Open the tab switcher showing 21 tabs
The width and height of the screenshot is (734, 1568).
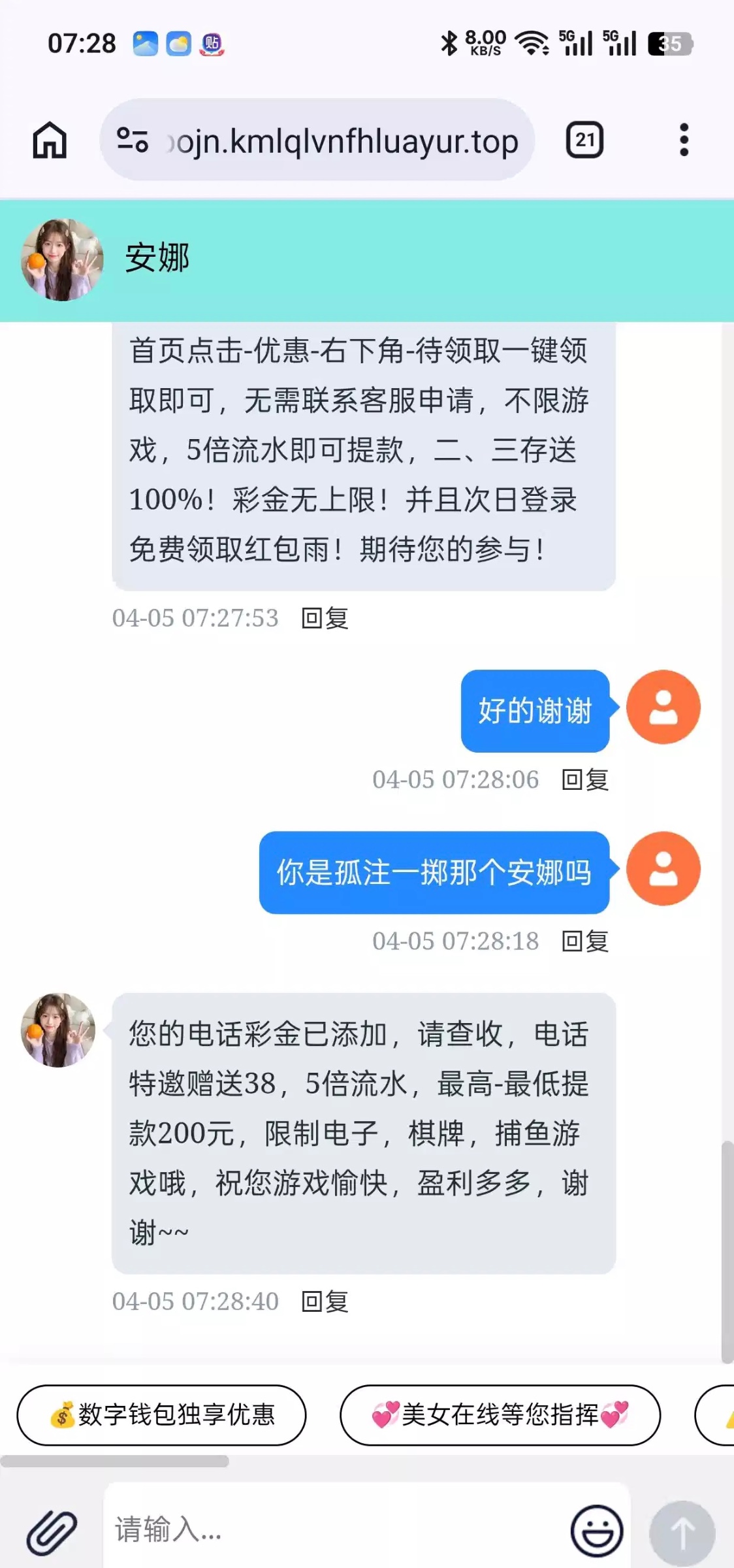(584, 140)
